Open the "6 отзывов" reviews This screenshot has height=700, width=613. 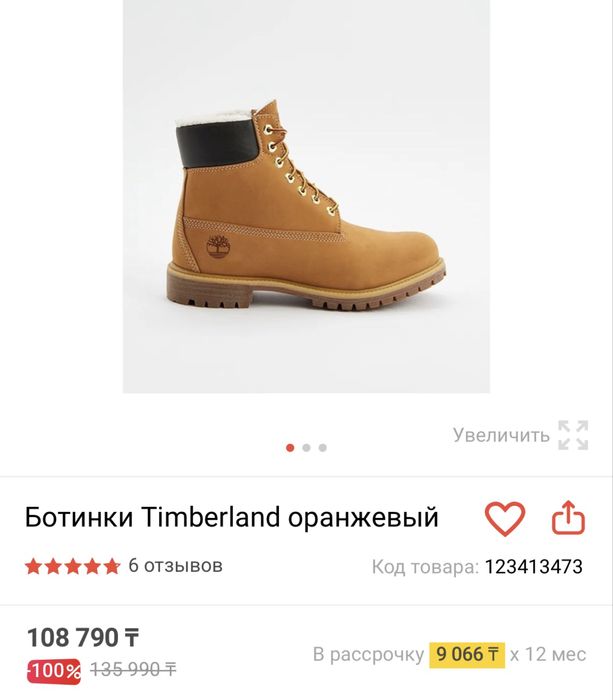point(175,566)
